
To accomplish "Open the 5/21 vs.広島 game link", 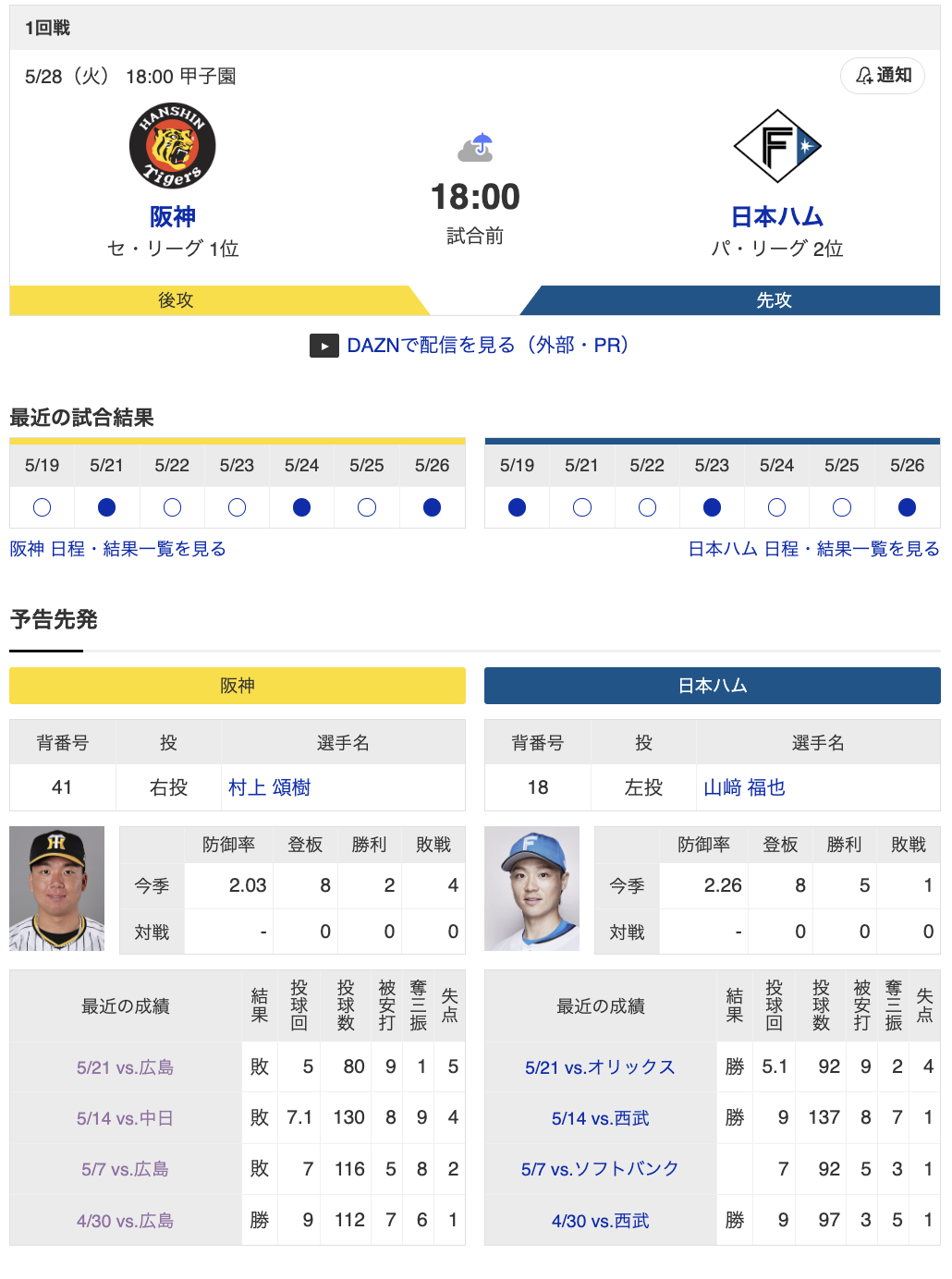I will point(125,1066).
